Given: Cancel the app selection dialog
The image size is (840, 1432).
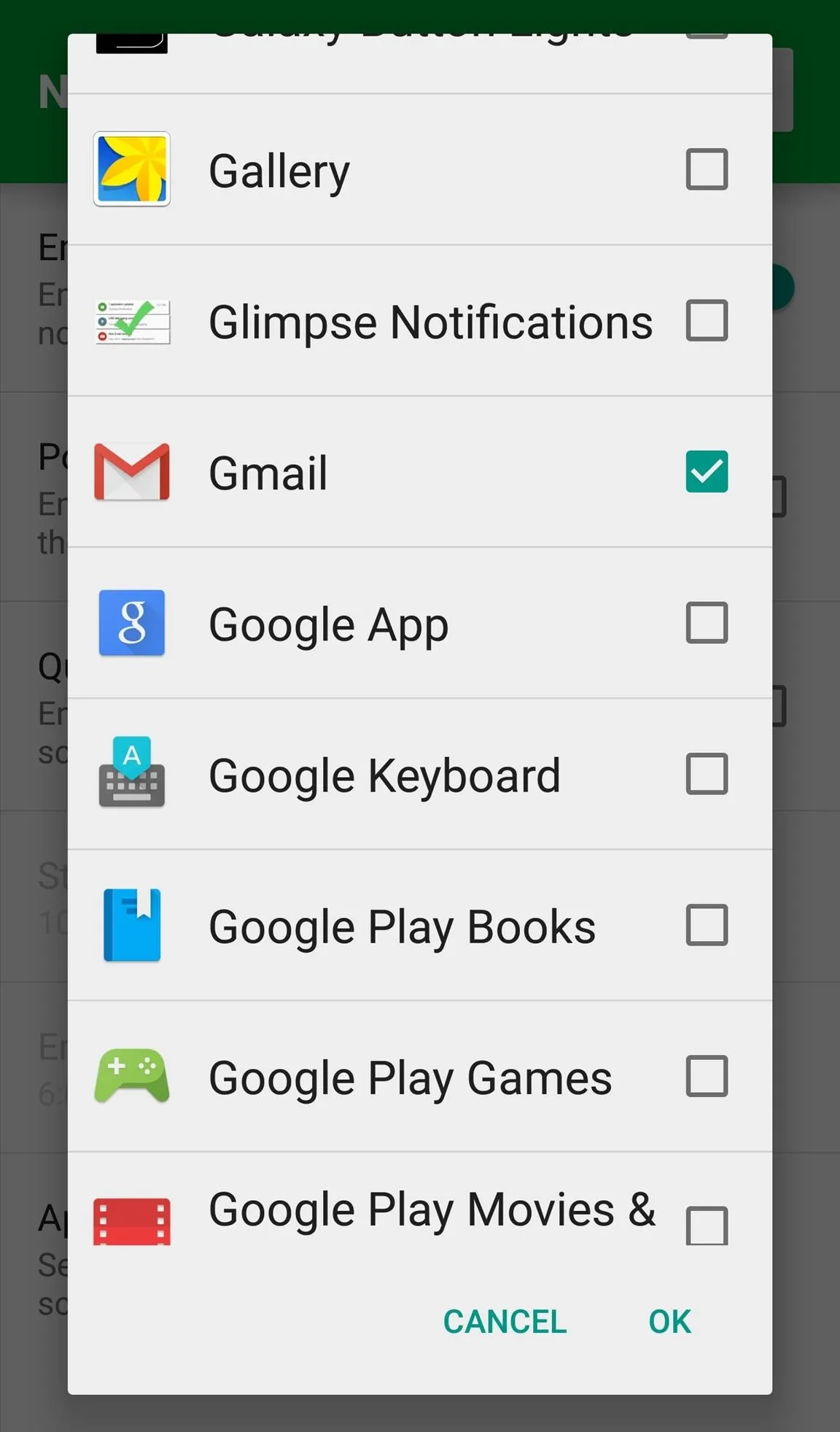Looking at the screenshot, I should click(x=505, y=1321).
